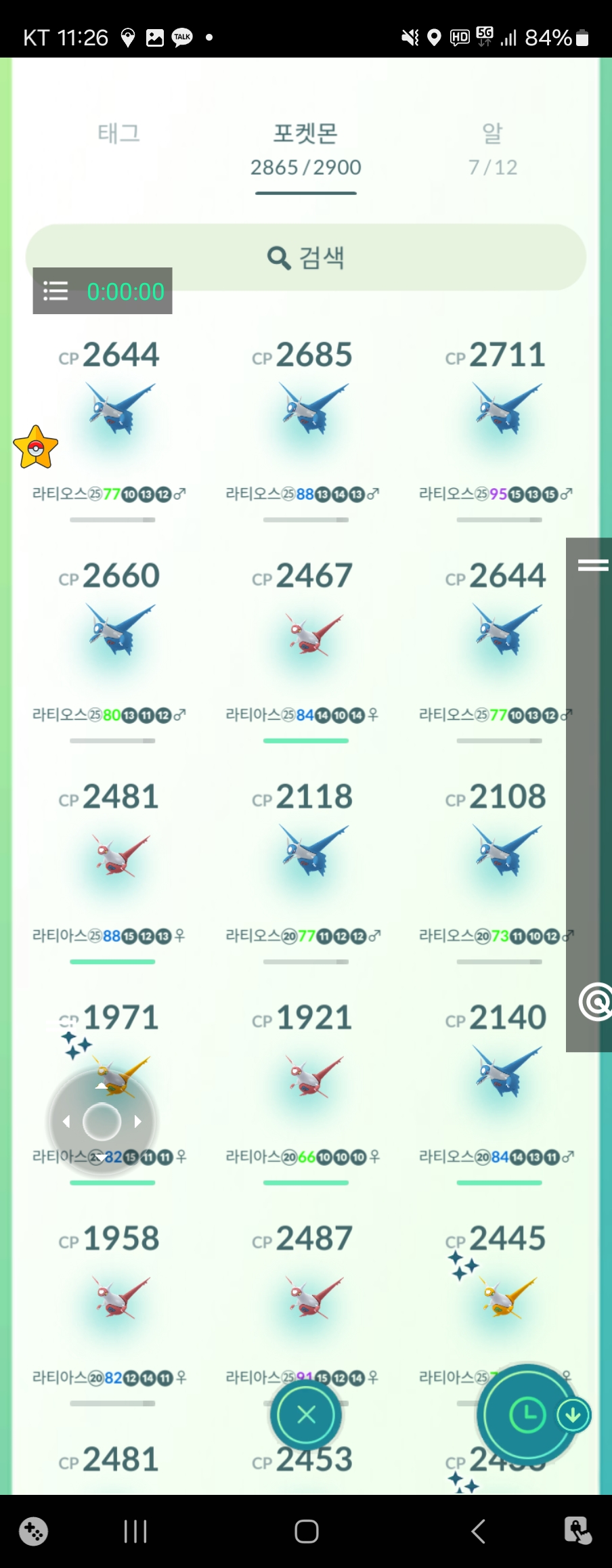Open the sort order clock button

[527, 1414]
